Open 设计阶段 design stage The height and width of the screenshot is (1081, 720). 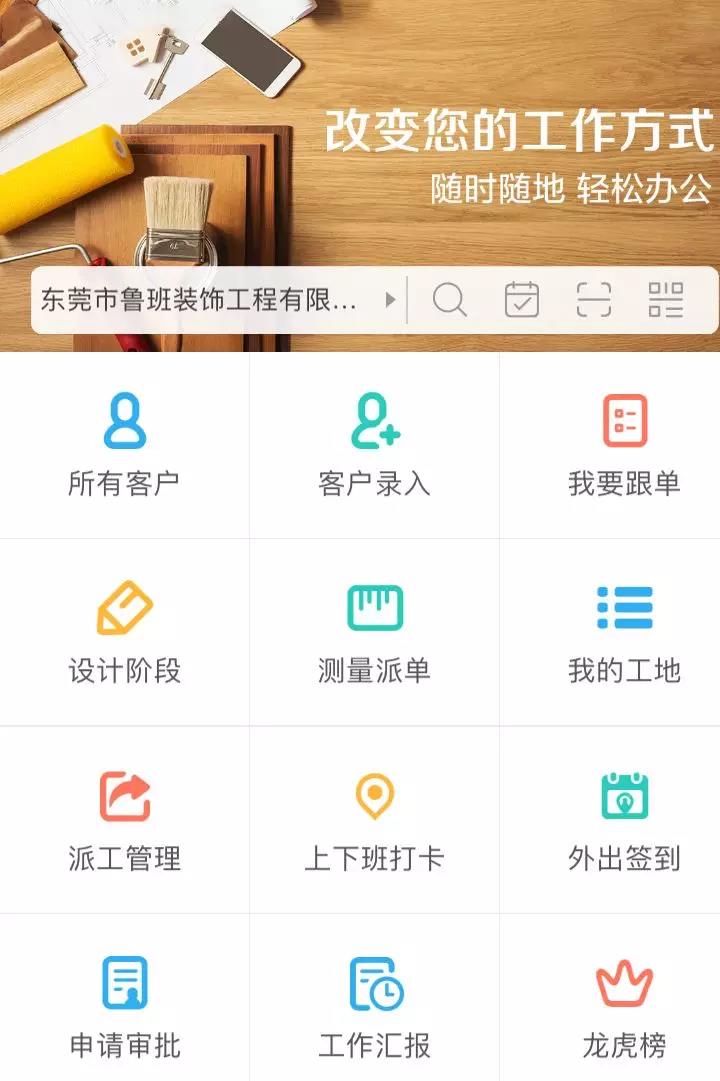point(125,632)
